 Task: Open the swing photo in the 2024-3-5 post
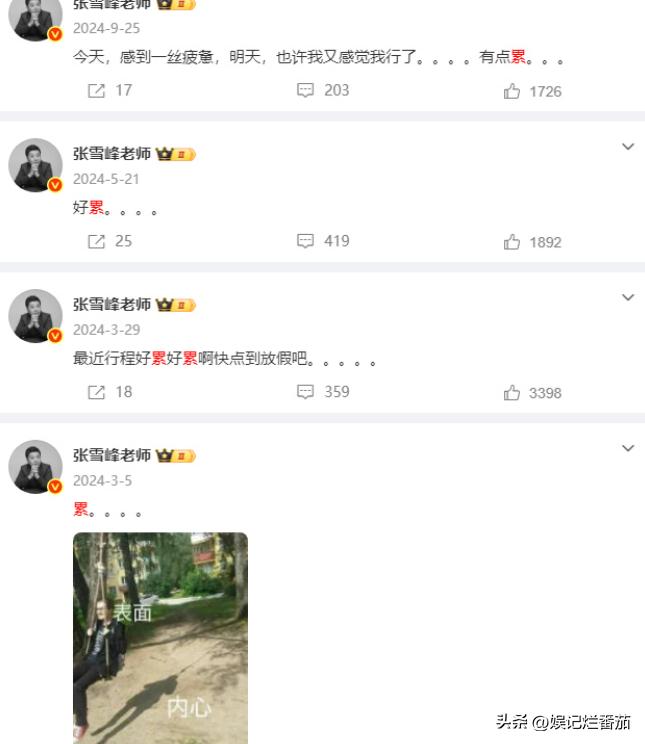(x=160, y=637)
